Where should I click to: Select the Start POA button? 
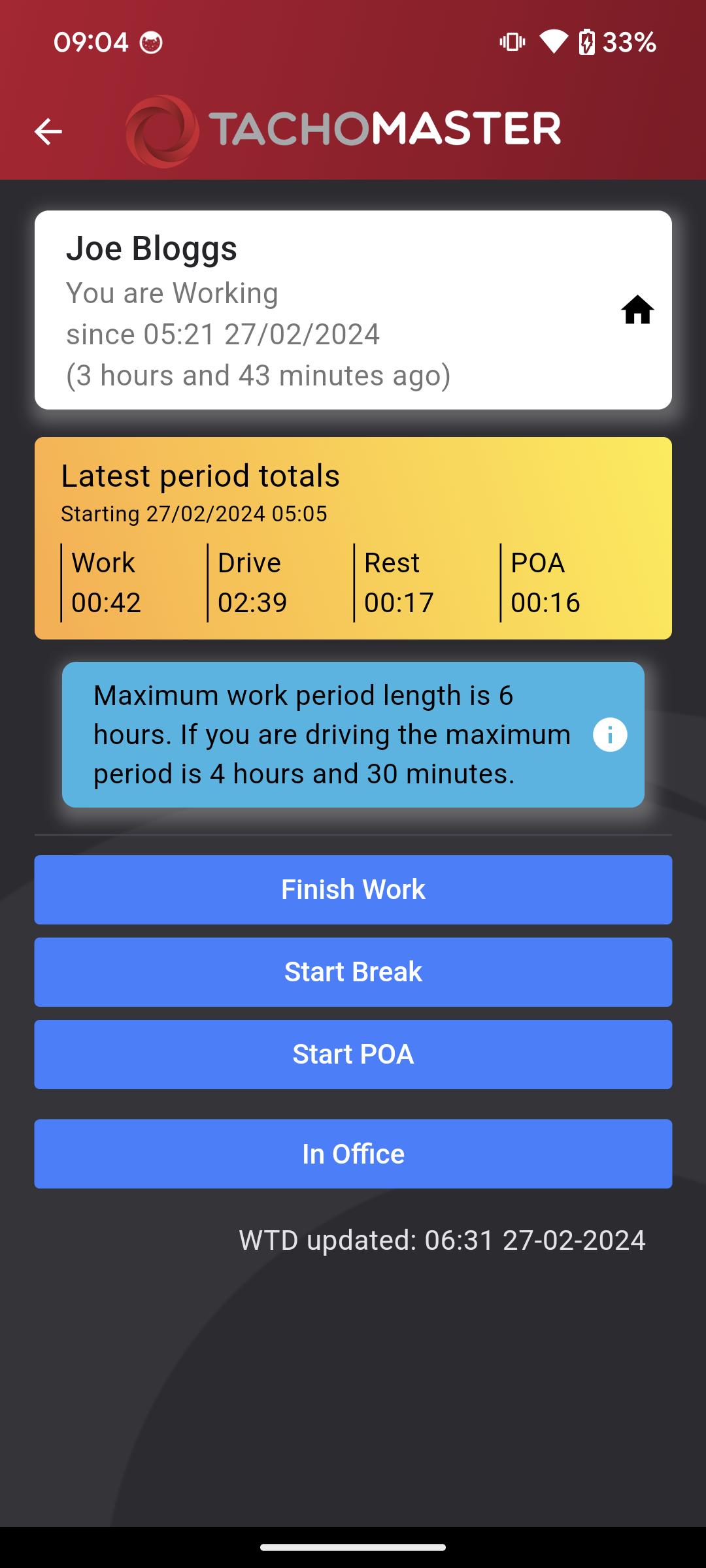(x=353, y=1054)
